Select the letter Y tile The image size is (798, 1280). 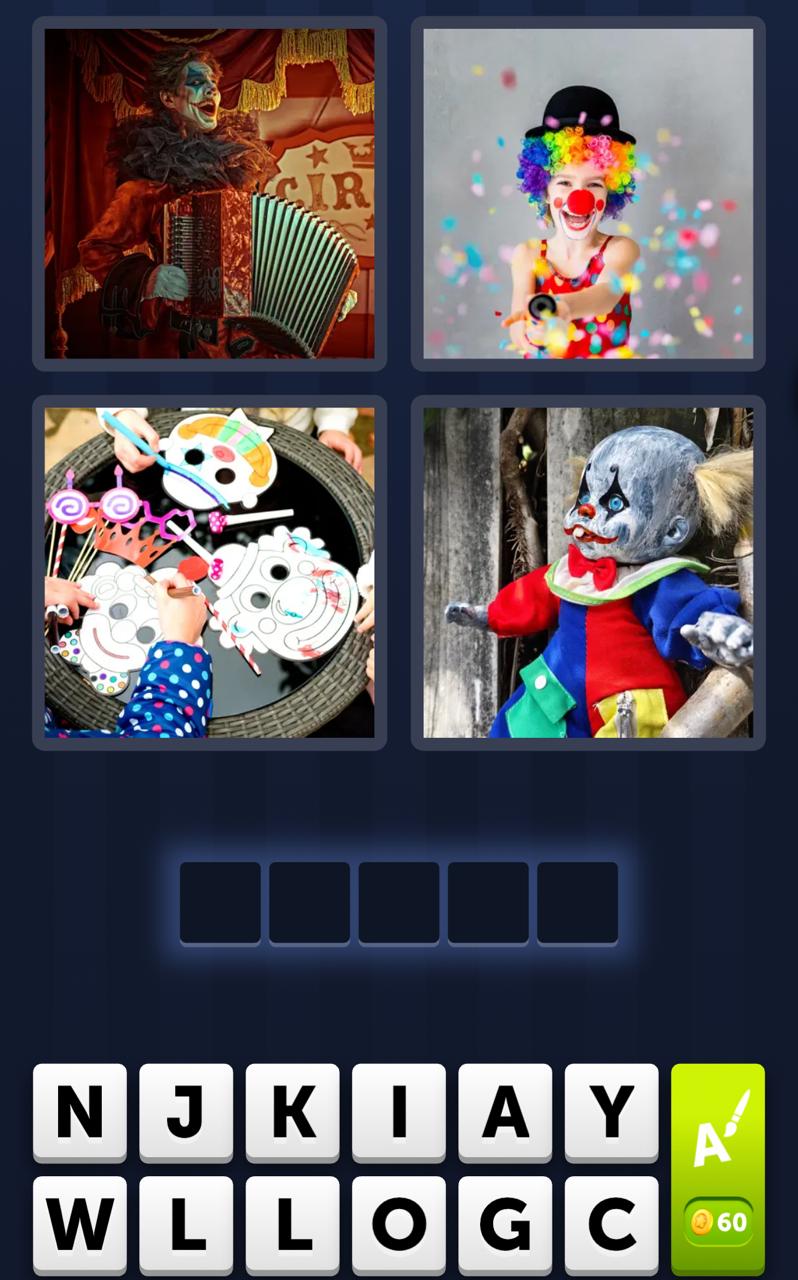[611, 1111]
